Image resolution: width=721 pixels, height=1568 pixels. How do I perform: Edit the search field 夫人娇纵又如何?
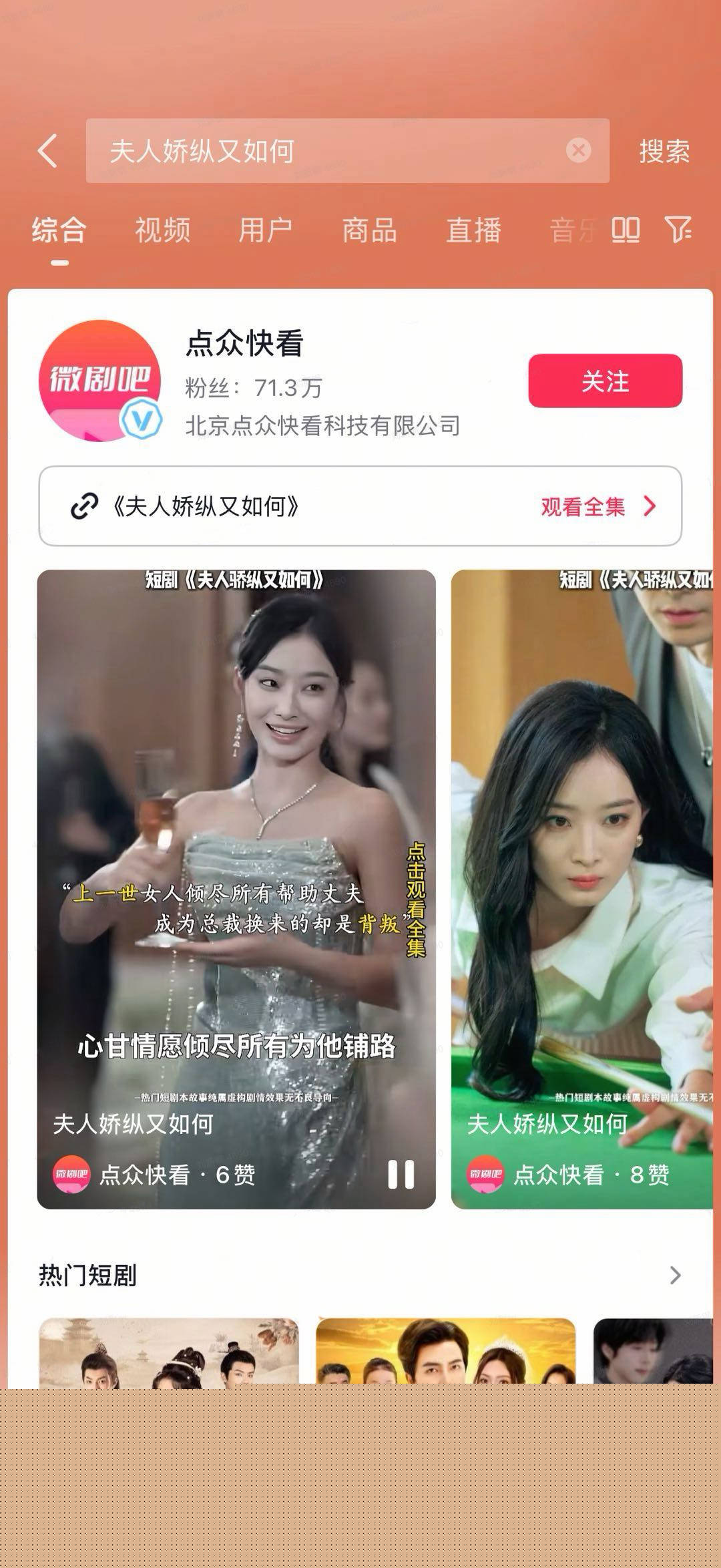pos(320,151)
